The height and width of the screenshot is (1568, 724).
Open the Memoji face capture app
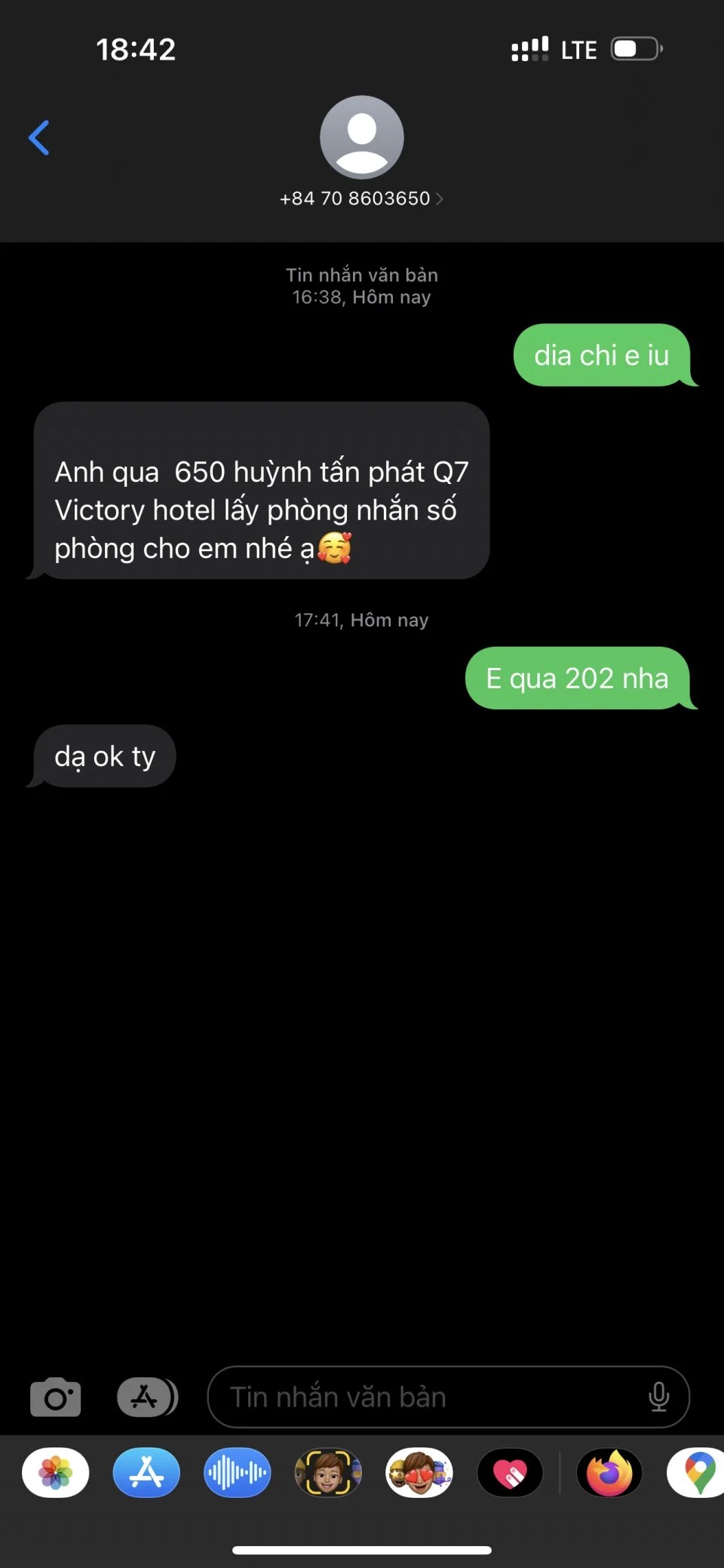pos(328,1472)
